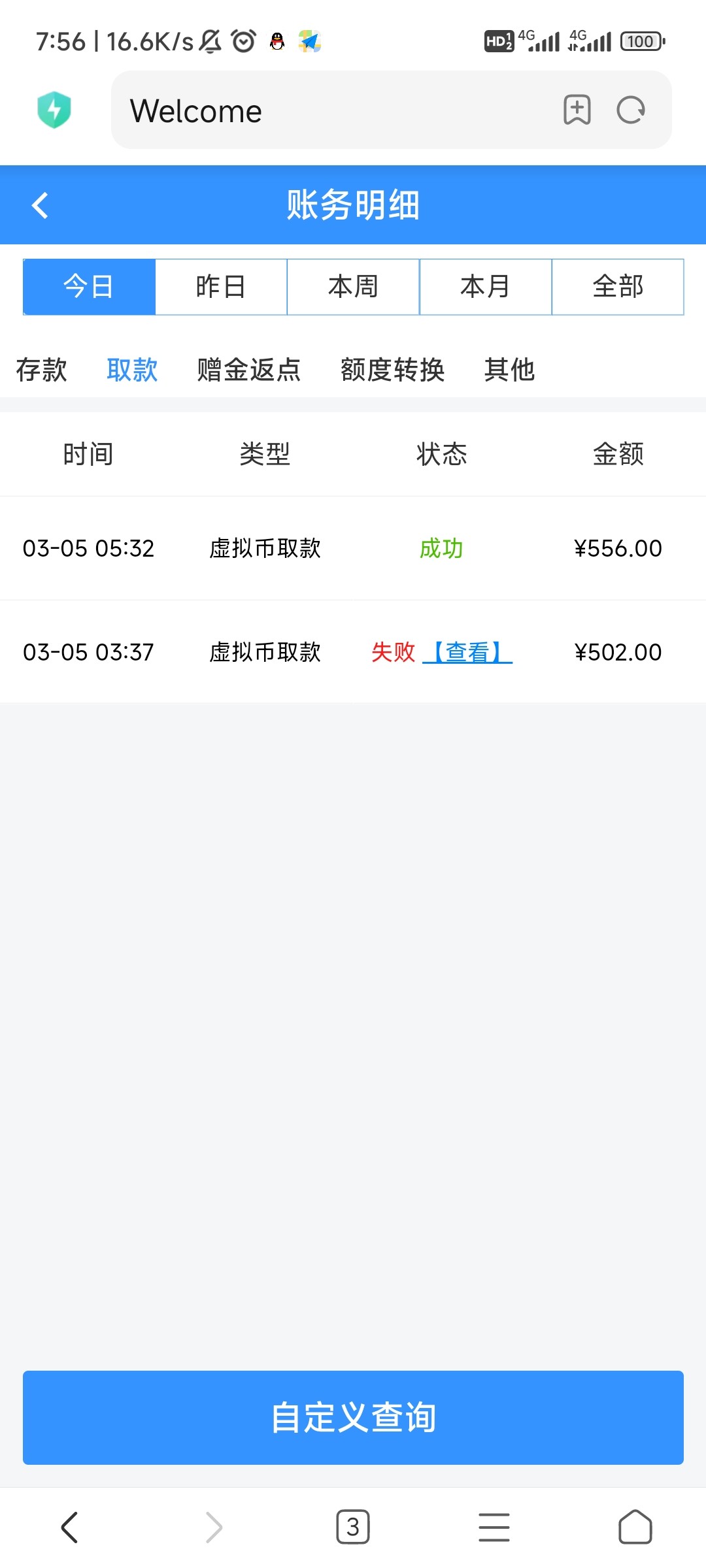Check the battery level indicator at 100
Screen dimensions: 706x1568
641,41
